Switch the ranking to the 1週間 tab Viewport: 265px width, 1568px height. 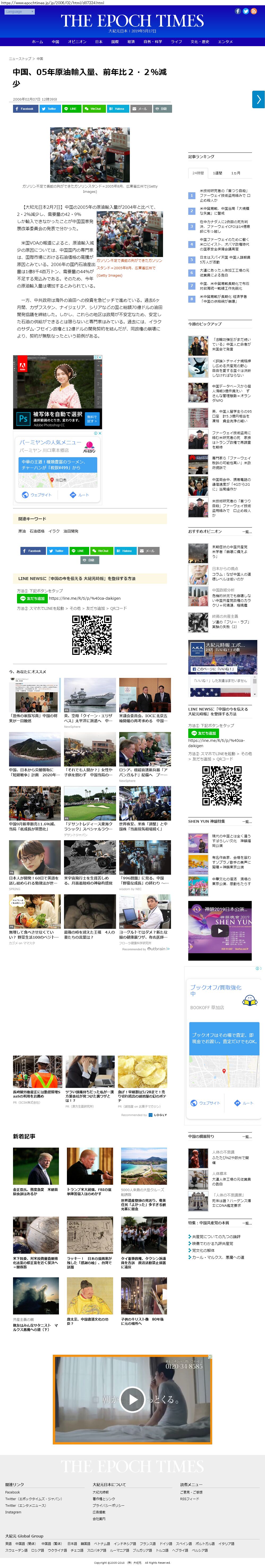[x=217, y=173]
